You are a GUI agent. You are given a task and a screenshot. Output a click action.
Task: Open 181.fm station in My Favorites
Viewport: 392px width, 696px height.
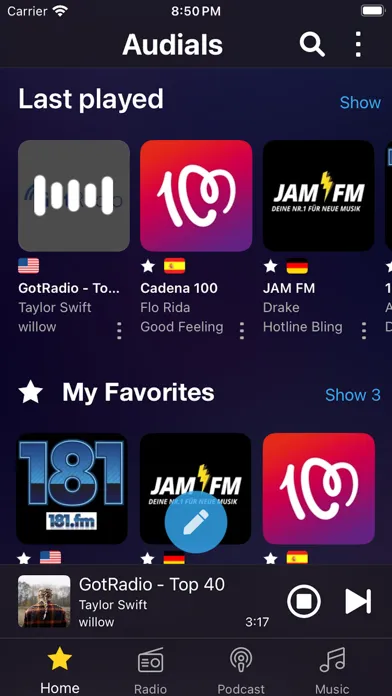(x=72, y=488)
